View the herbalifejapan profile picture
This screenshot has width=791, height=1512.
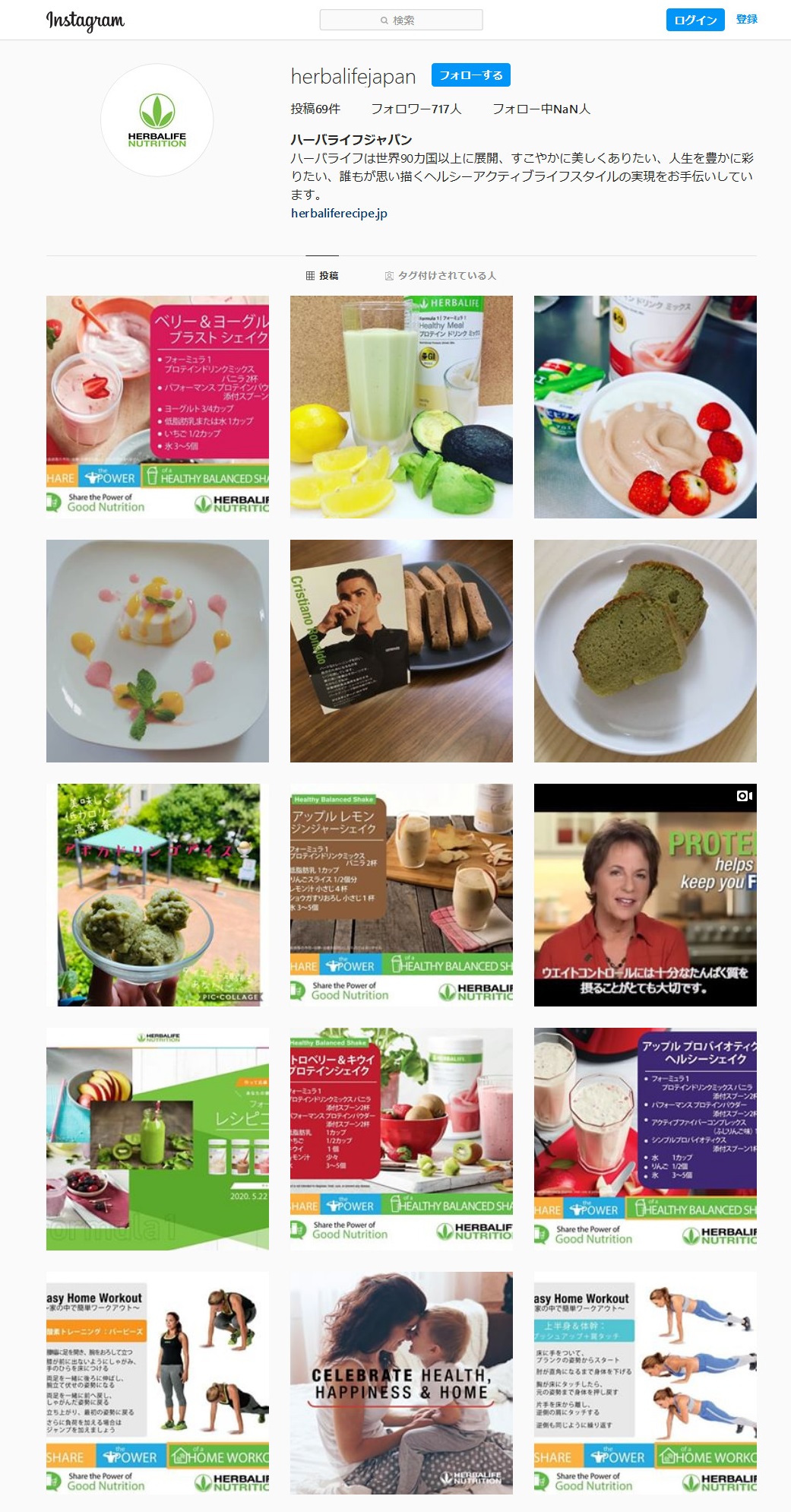click(x=157, y=120)
